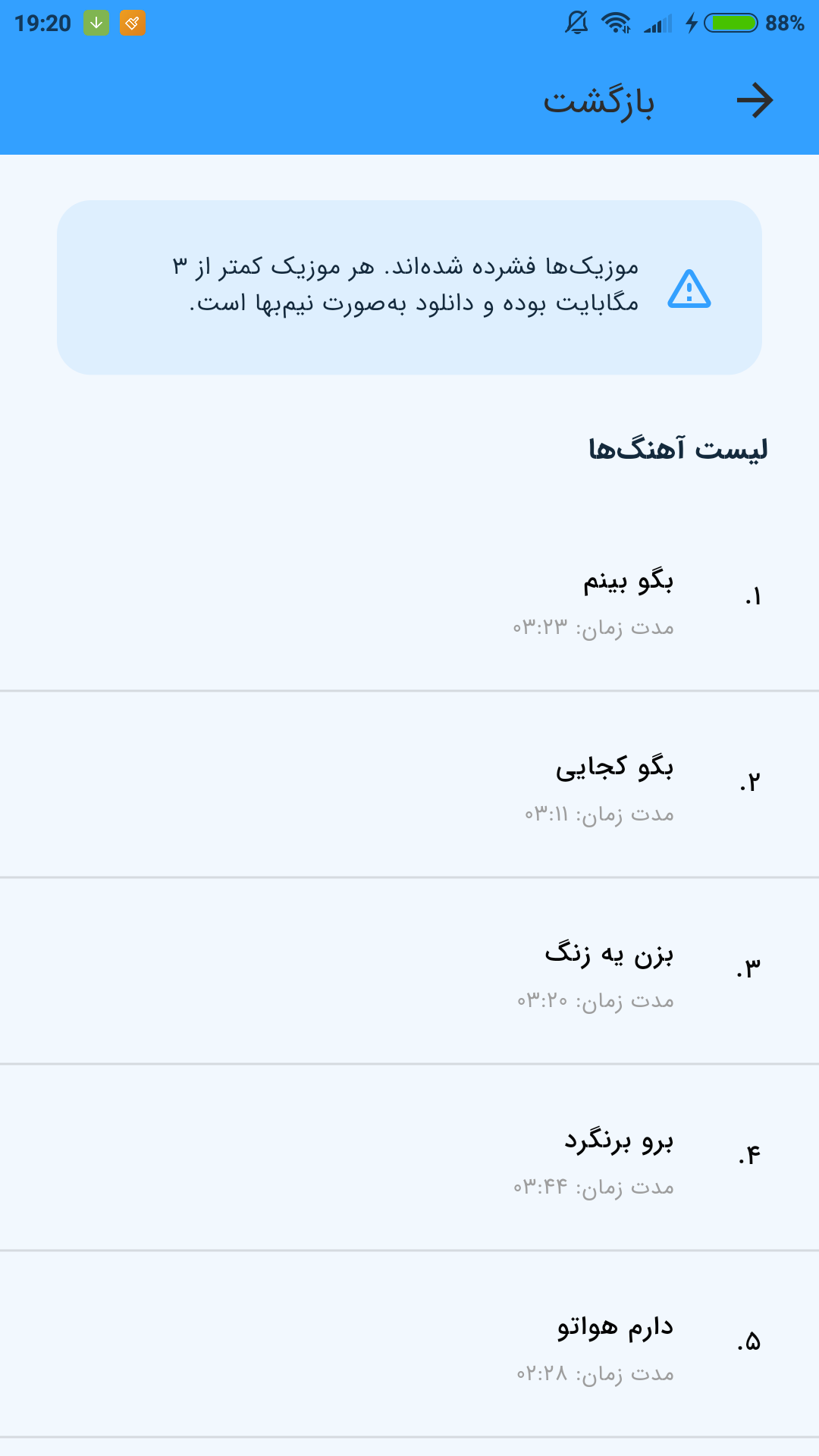Select track بزن یه زنگ
Viewport: 819px width, 1456px height.
click(610, 957)
